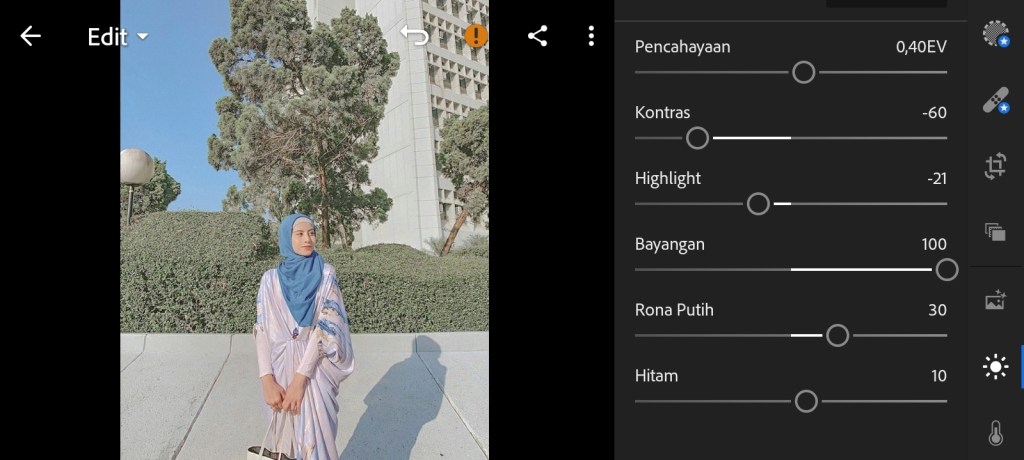
Task: Select the light sun panel
Action: click(x=995, y=367)
